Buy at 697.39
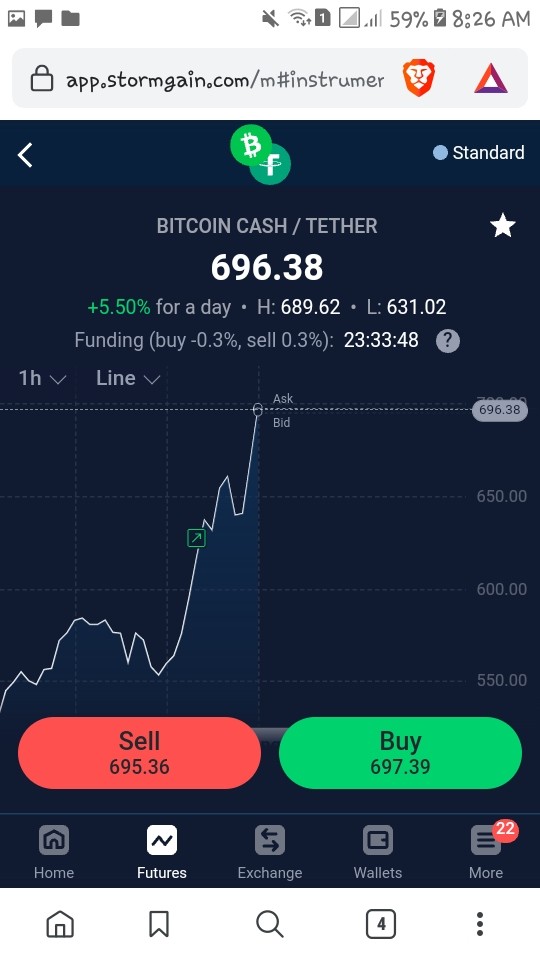540x960 pixels. click(x=400, y=752)
